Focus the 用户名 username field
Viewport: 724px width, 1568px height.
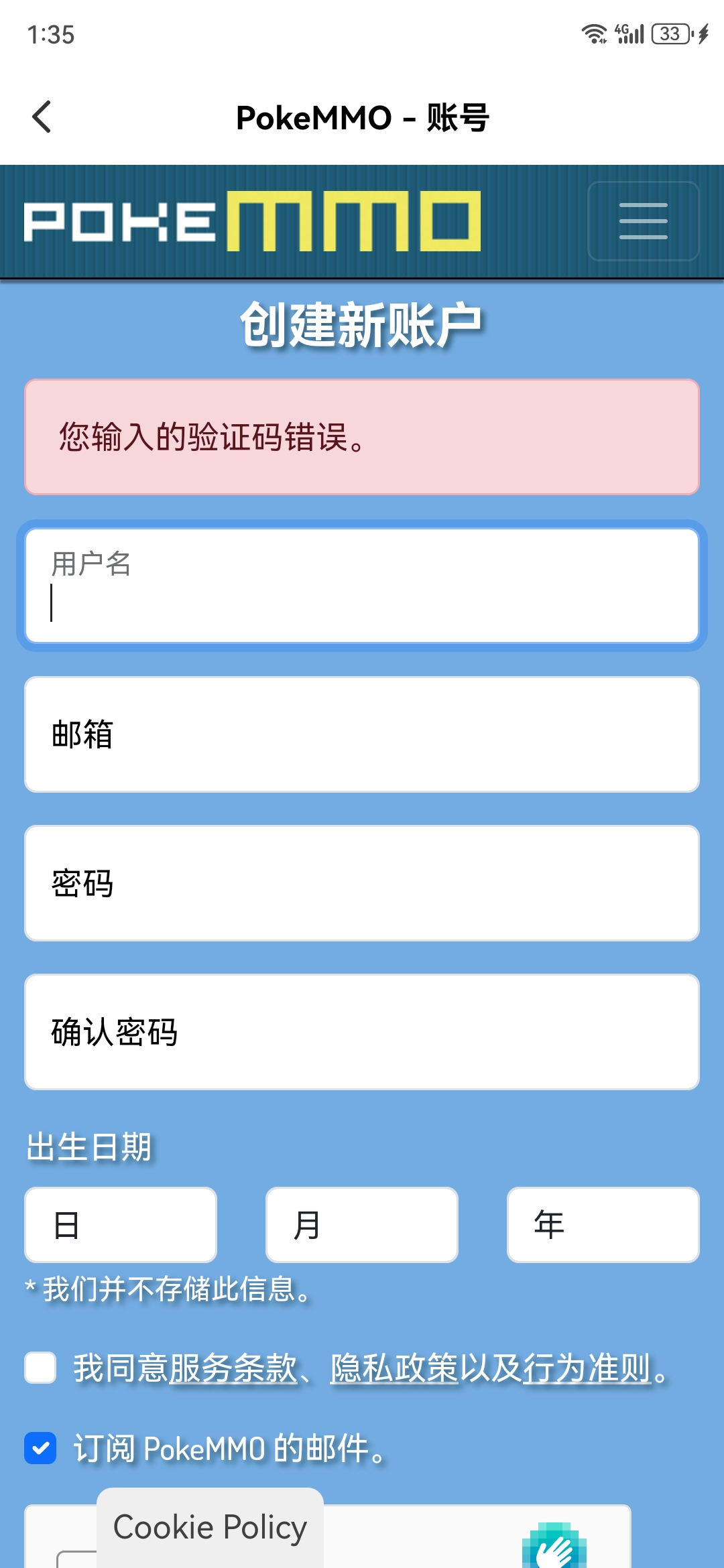362,586
